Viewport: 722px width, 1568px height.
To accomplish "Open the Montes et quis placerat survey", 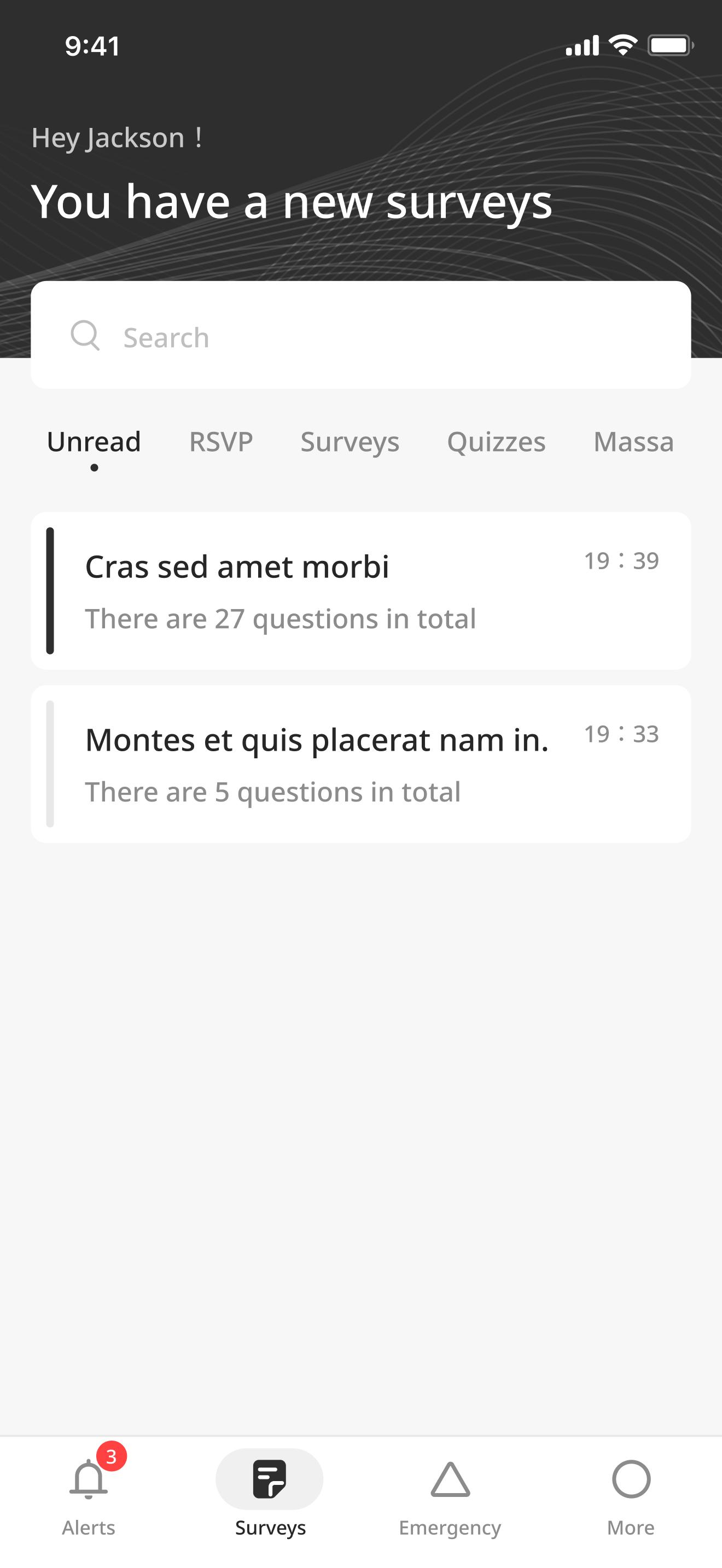I will pyautogui.click(x=361, y=764).
